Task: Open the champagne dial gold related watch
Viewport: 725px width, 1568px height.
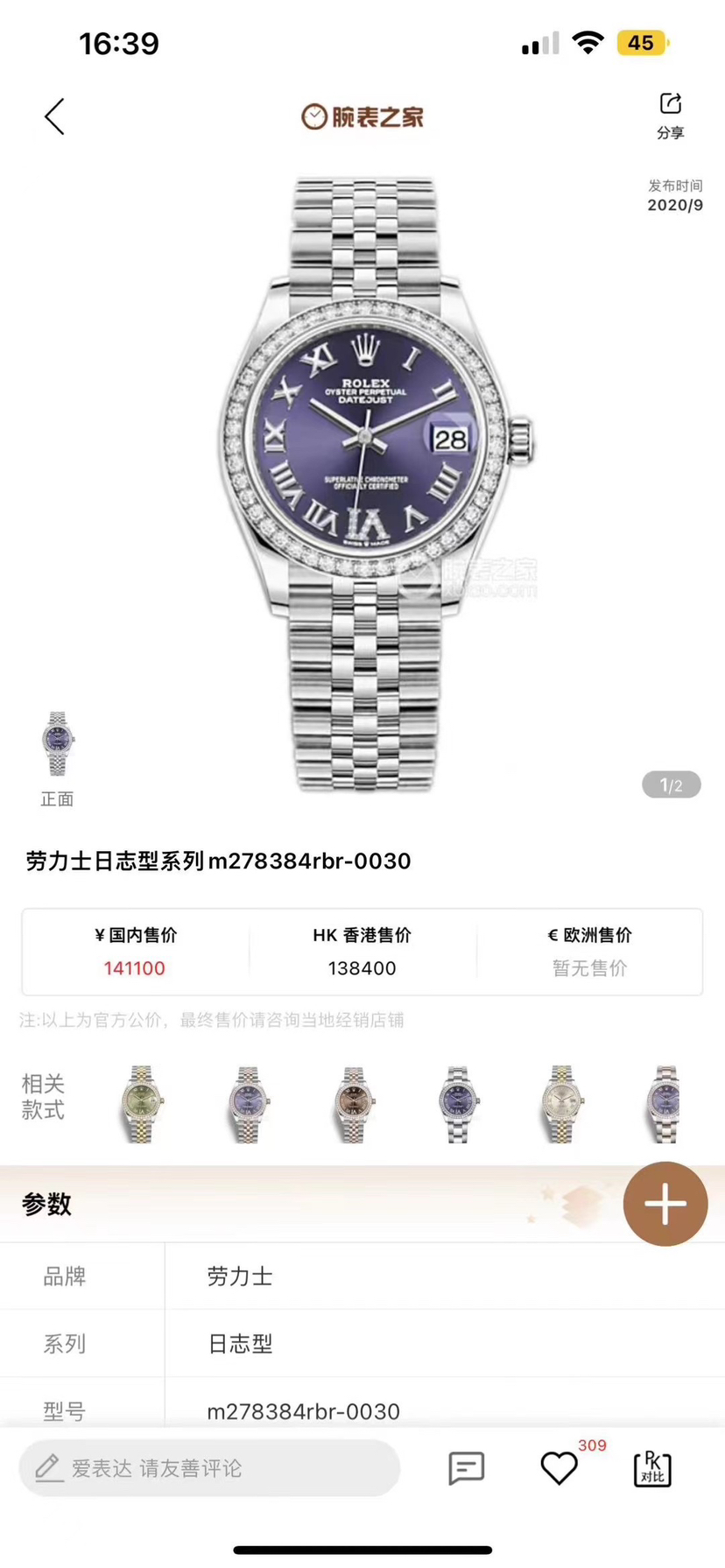Action: [x=561, y=1104]
